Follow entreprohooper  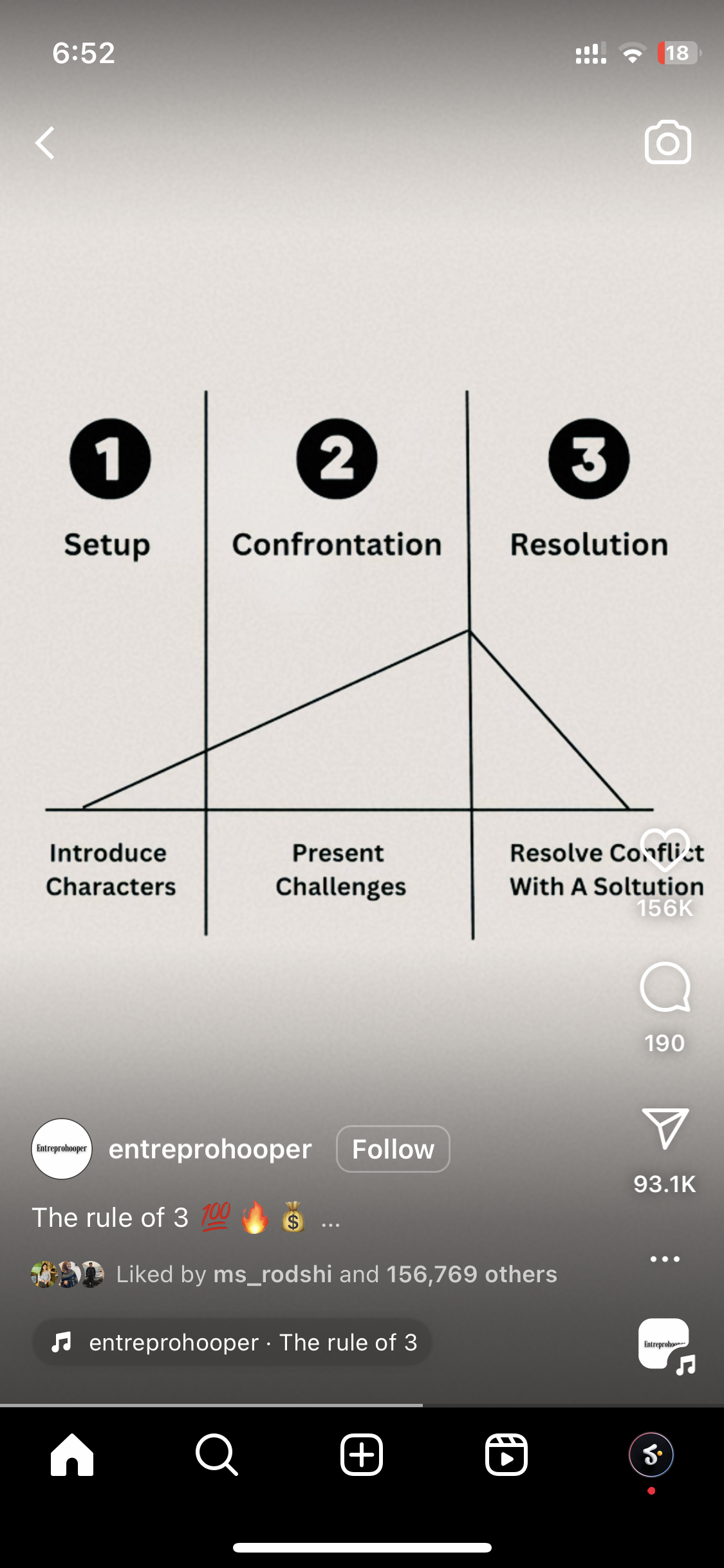tap(393, 1149)
